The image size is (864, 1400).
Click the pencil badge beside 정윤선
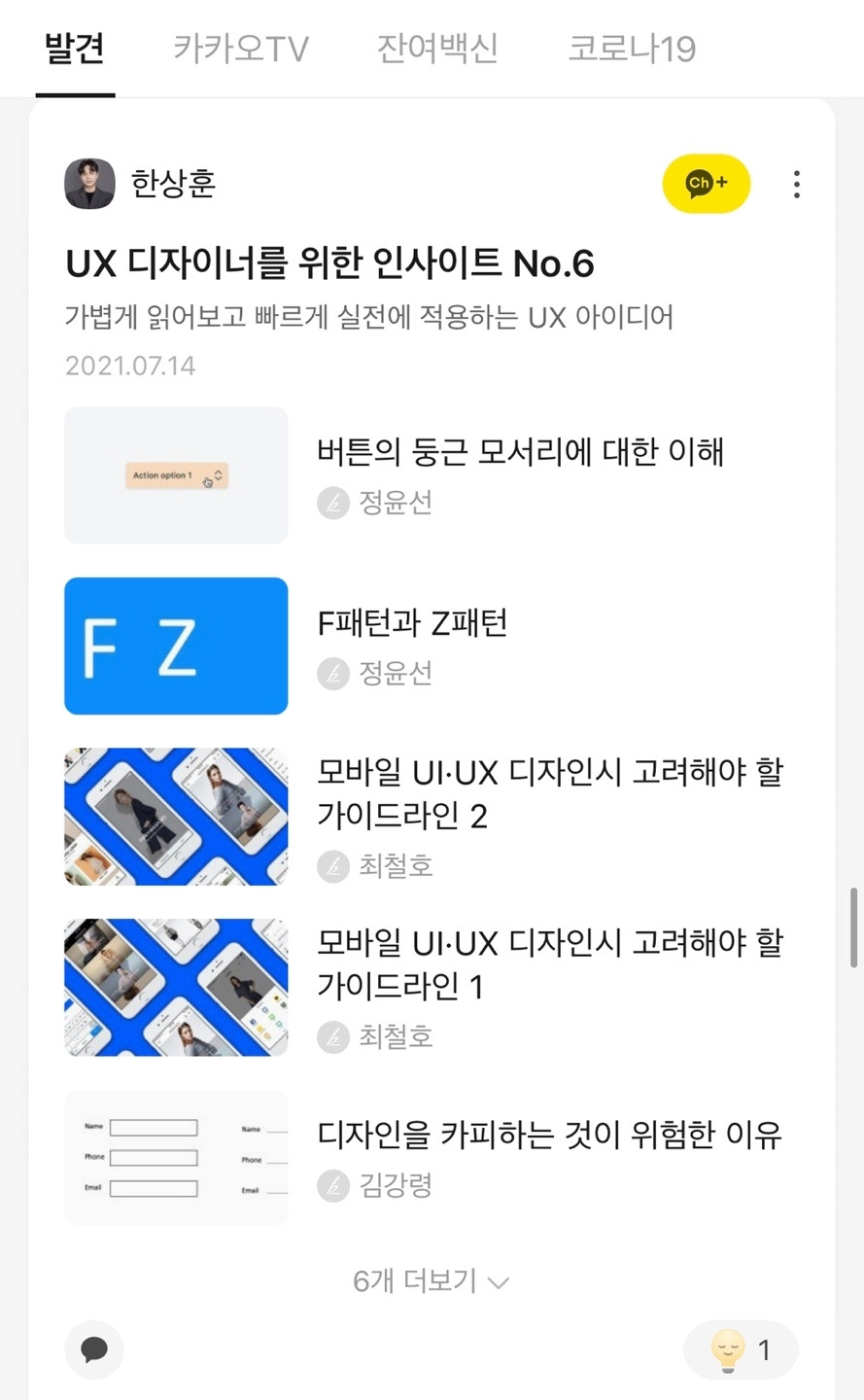point(332,503)
